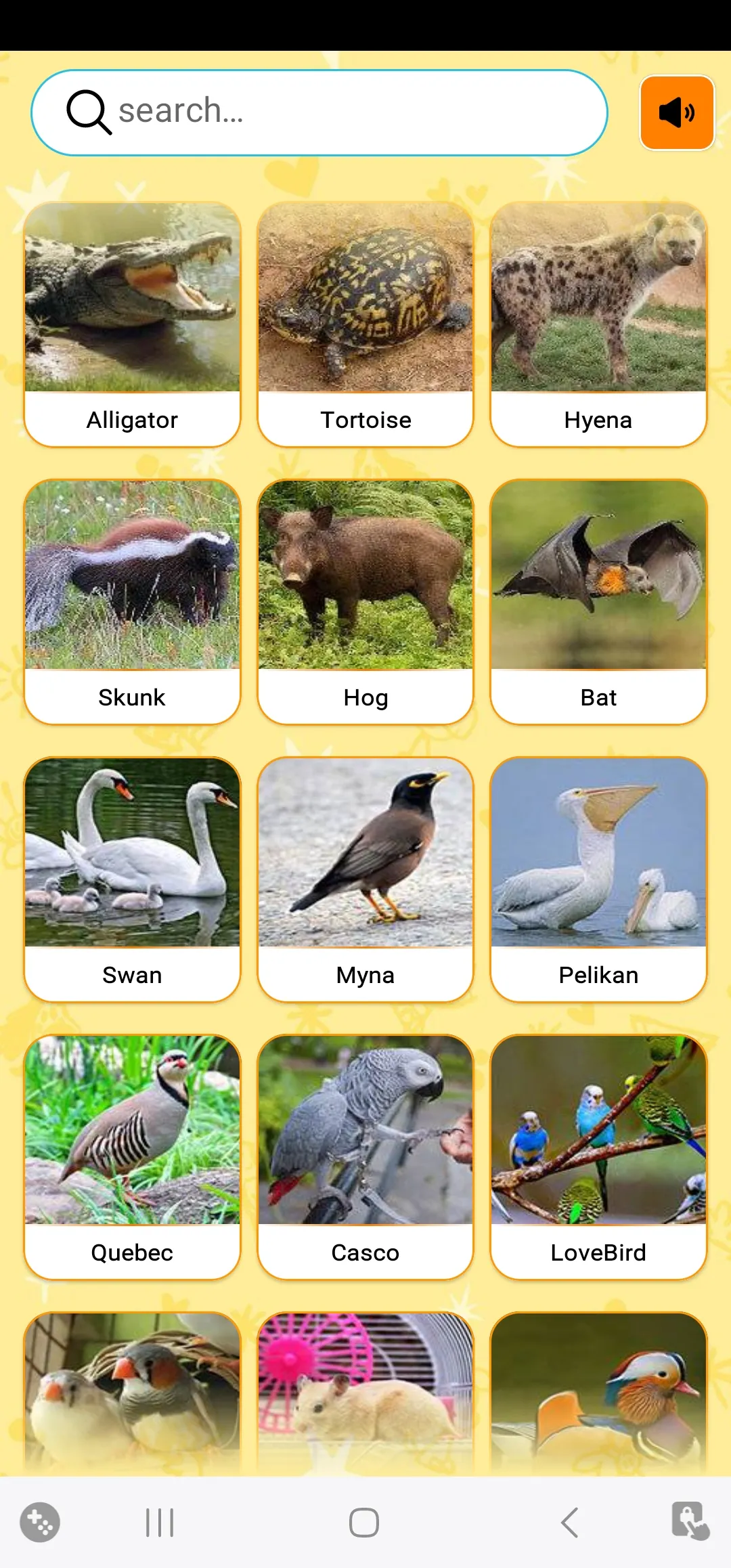The height and width of the screenshot is (1568, 731).
Task: Select the Bat card
Action: coord(598,602)
